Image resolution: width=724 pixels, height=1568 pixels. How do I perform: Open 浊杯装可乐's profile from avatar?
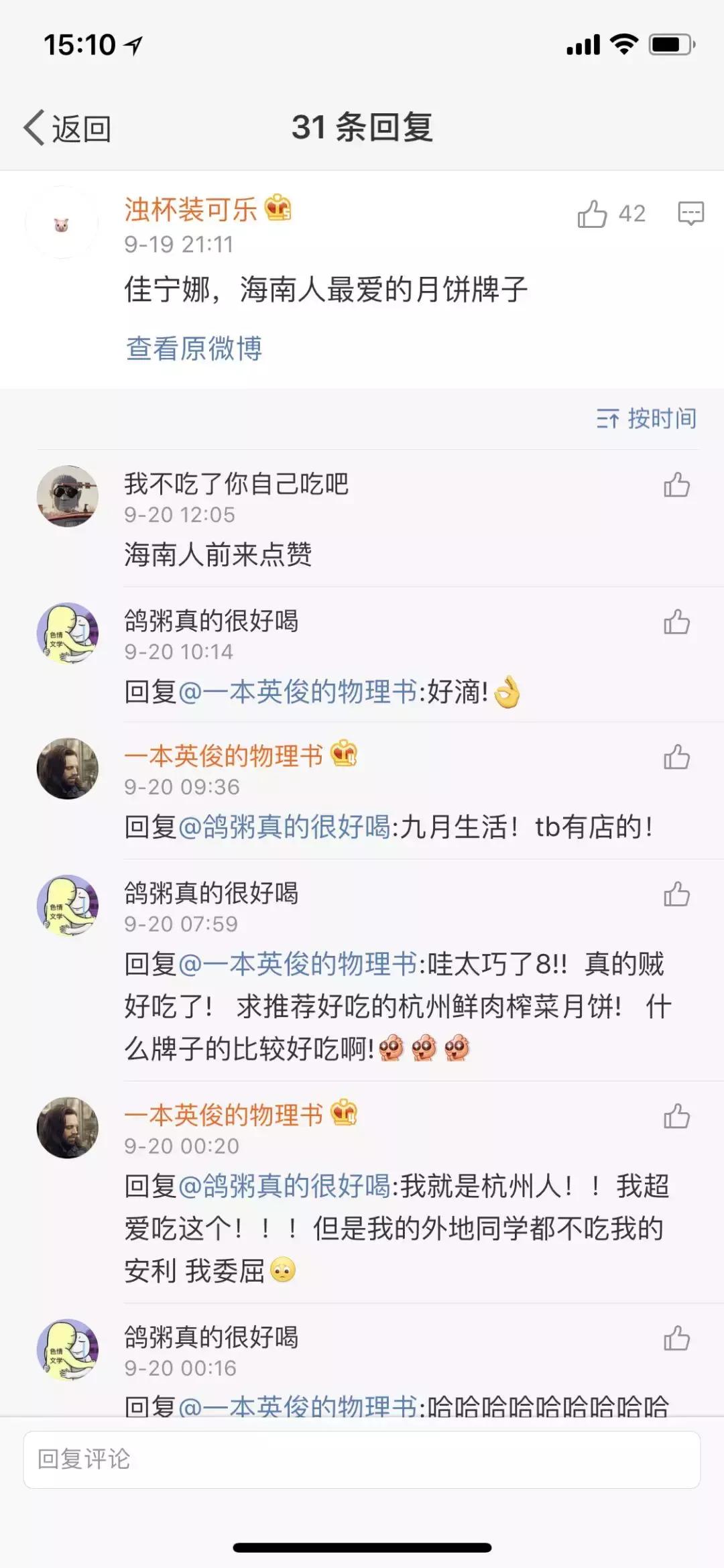62,224
